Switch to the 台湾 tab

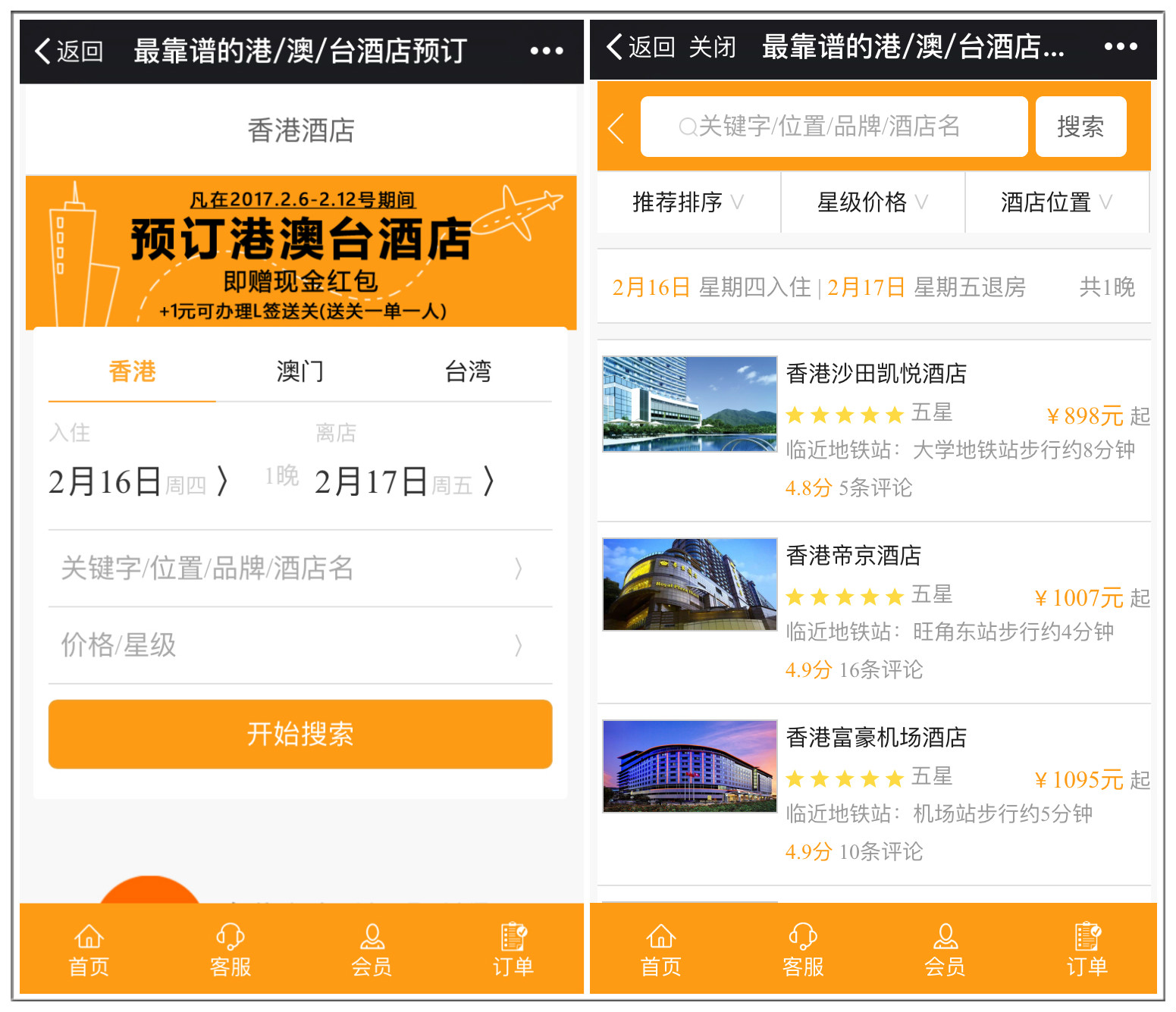468,371
